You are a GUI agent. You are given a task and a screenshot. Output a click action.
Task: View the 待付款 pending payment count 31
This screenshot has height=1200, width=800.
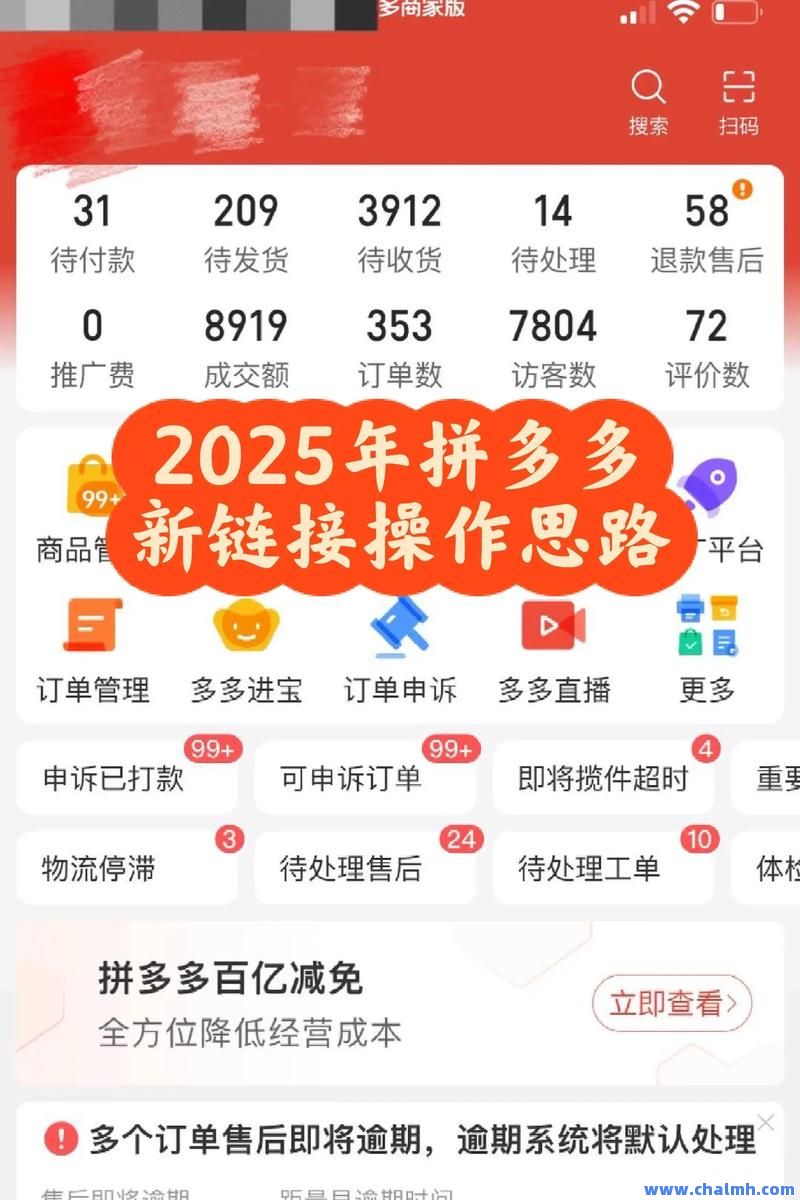click(90, 228)
